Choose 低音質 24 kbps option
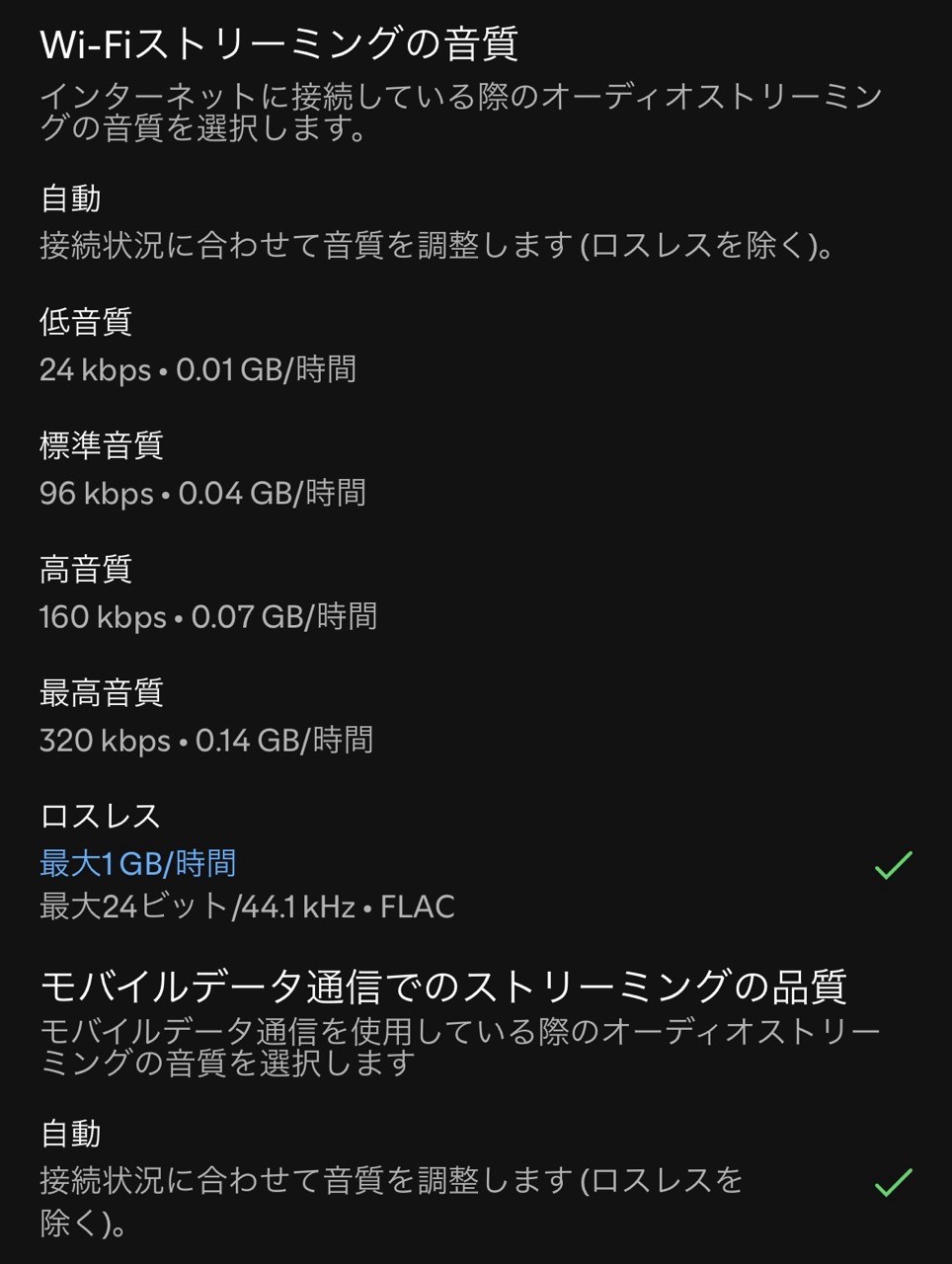Screen dimensions: 952x1264 198,346
